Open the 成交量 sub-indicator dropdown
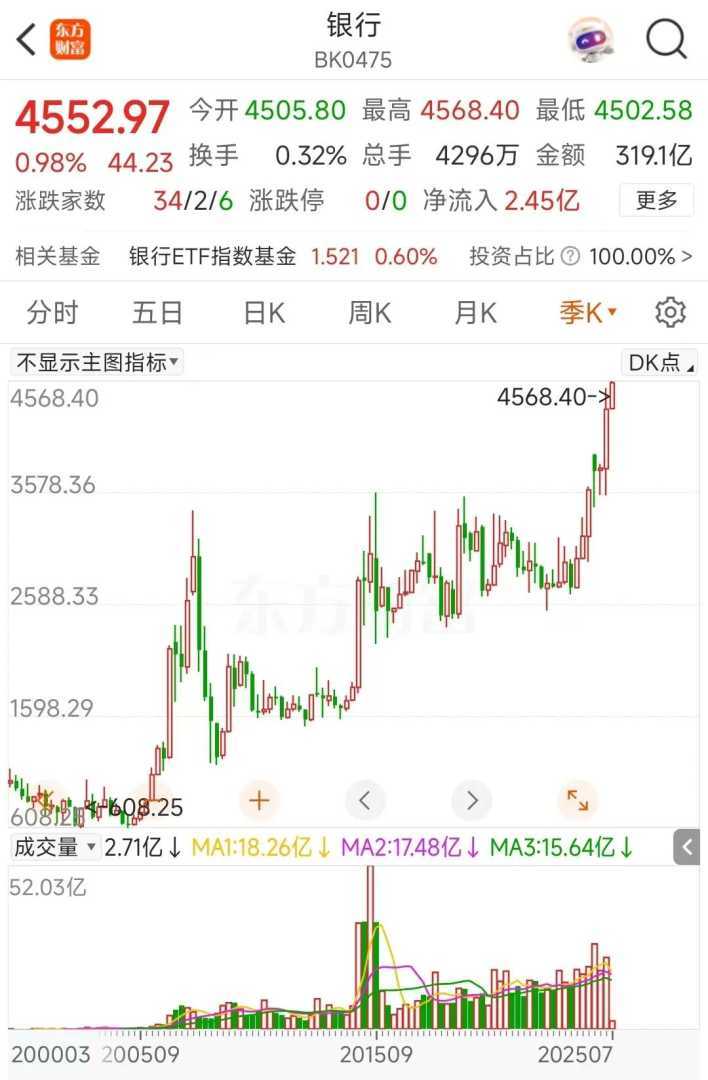The height and width of the screenshot is (1080, 708). [55, 848]
